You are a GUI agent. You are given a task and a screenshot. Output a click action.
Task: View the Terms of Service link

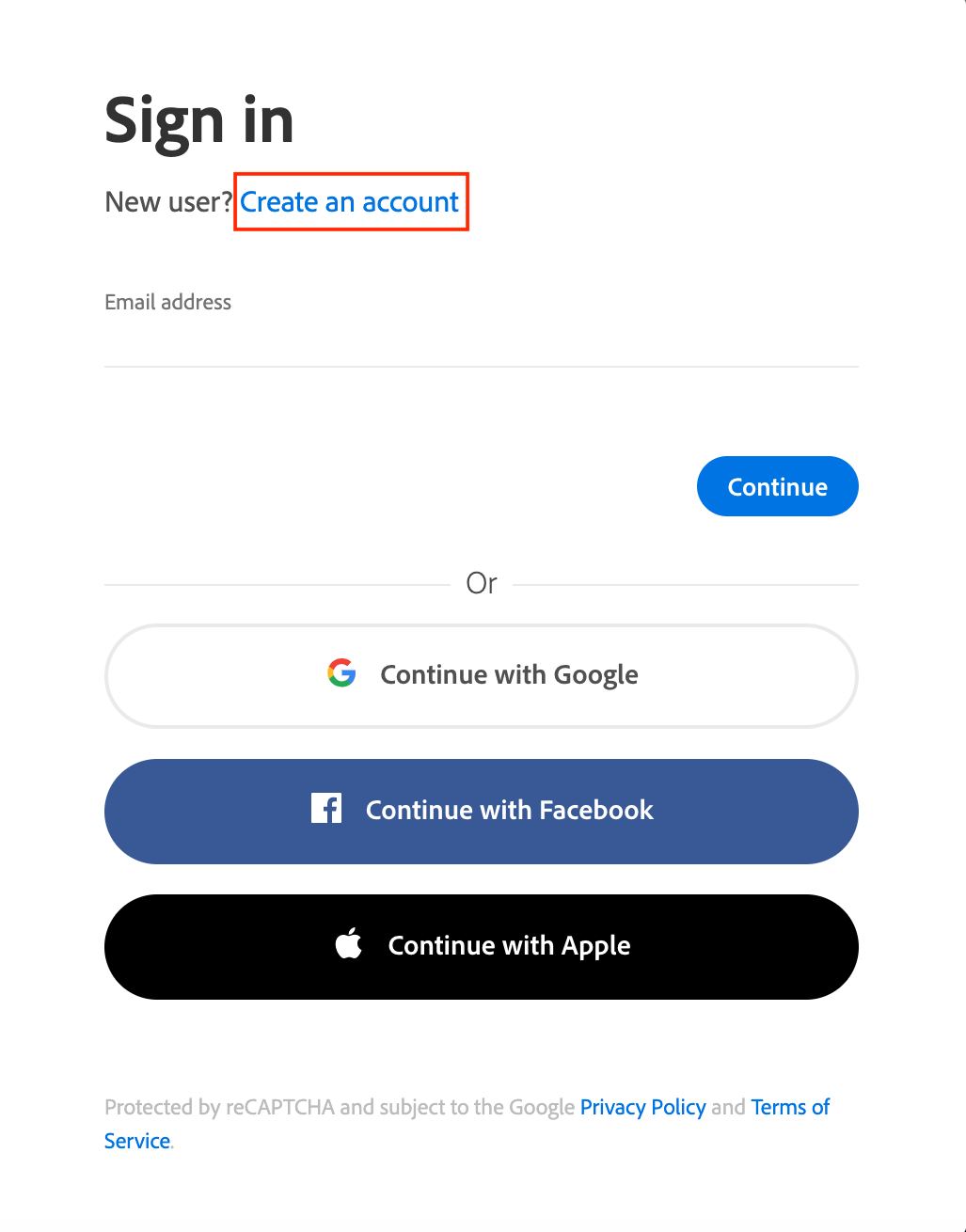(x=789, y=1107)
